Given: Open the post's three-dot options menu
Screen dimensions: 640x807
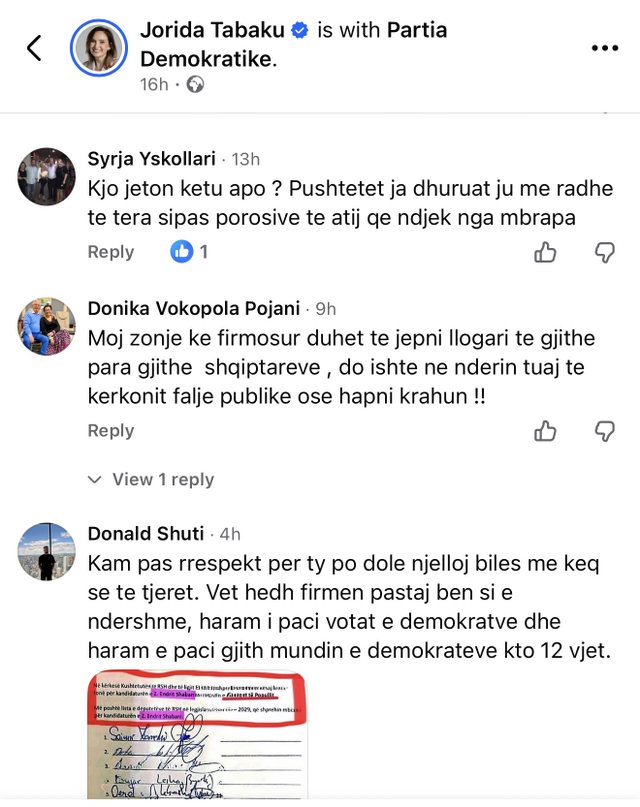Looking at the screenshot, I should [x=605, y=47].
